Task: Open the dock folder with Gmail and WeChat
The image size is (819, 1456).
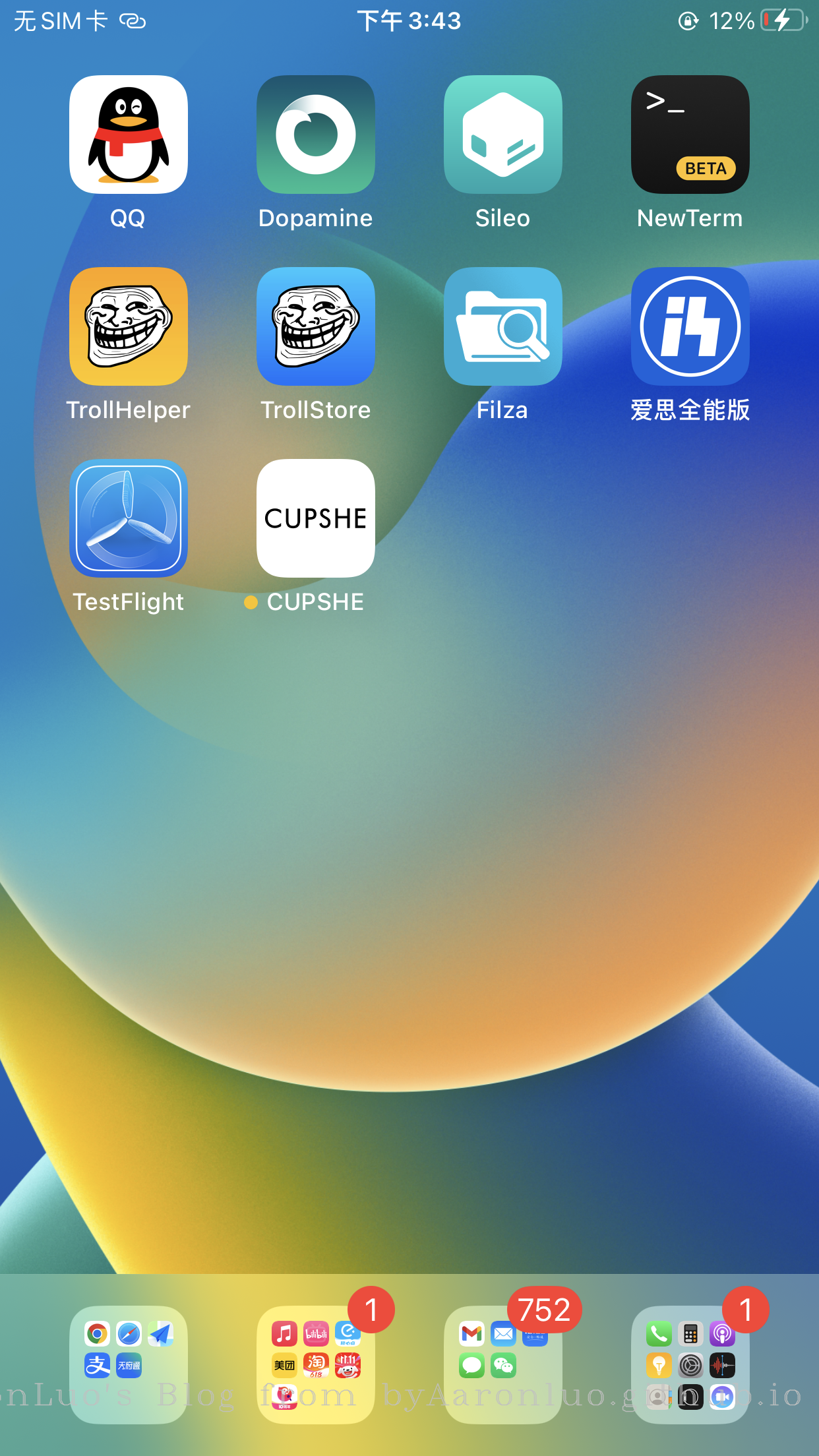Action: [502, 1364]
